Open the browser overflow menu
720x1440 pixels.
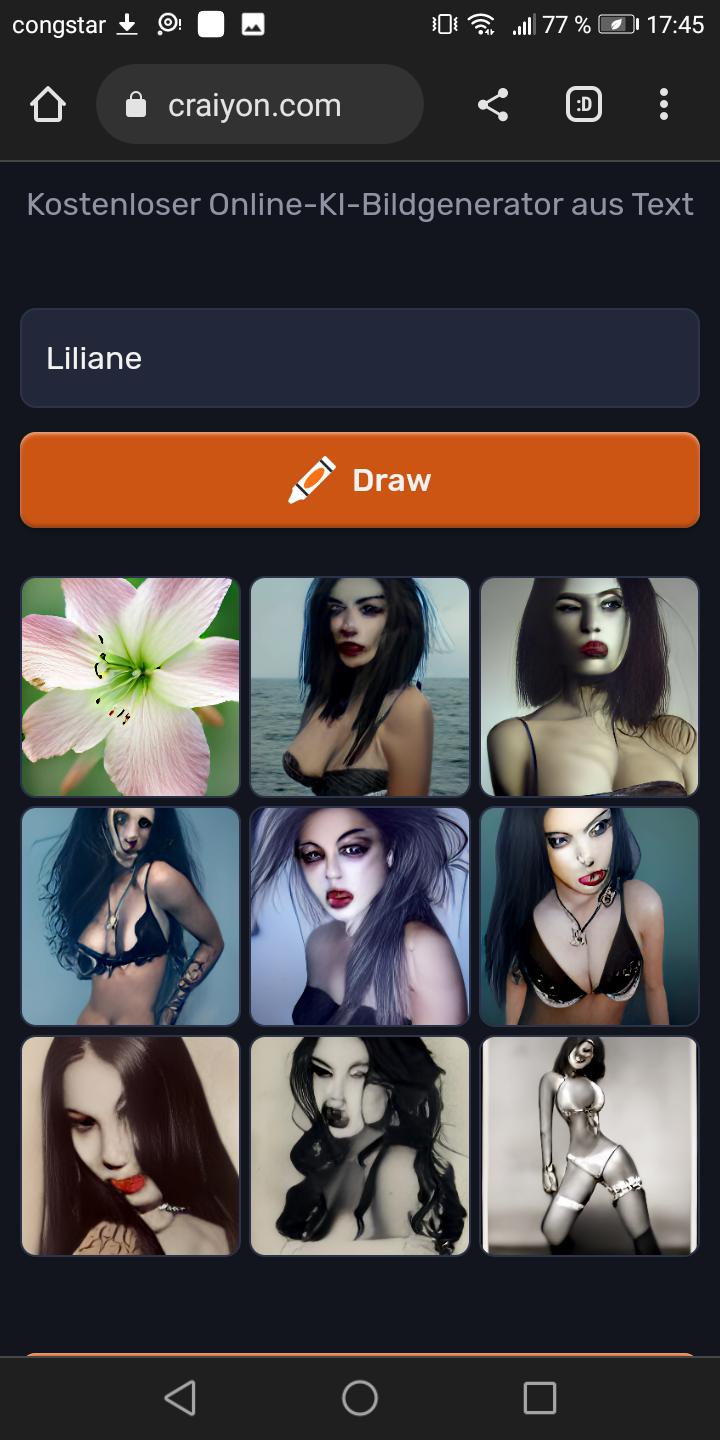(x=664, y=105)
